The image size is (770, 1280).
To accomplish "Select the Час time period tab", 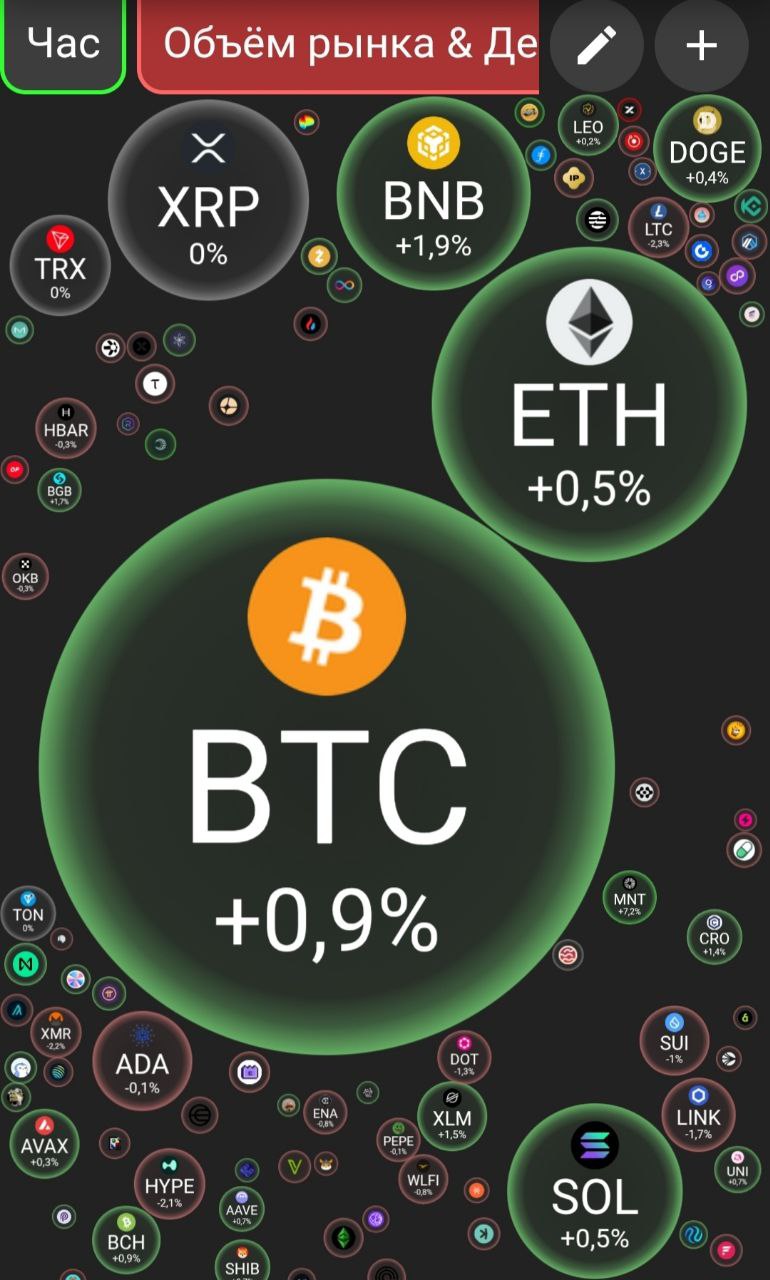I will pyautogui.click(x=63, y=44).
